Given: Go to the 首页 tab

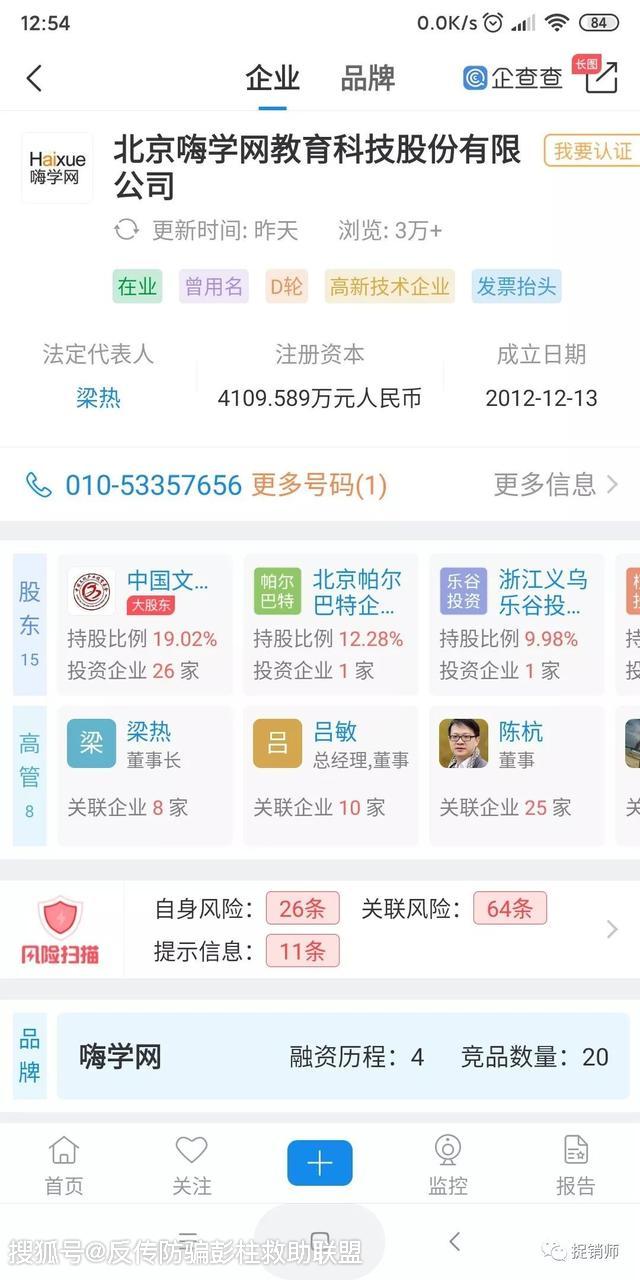Looking at the screenshot, I should click(64, 1165).
